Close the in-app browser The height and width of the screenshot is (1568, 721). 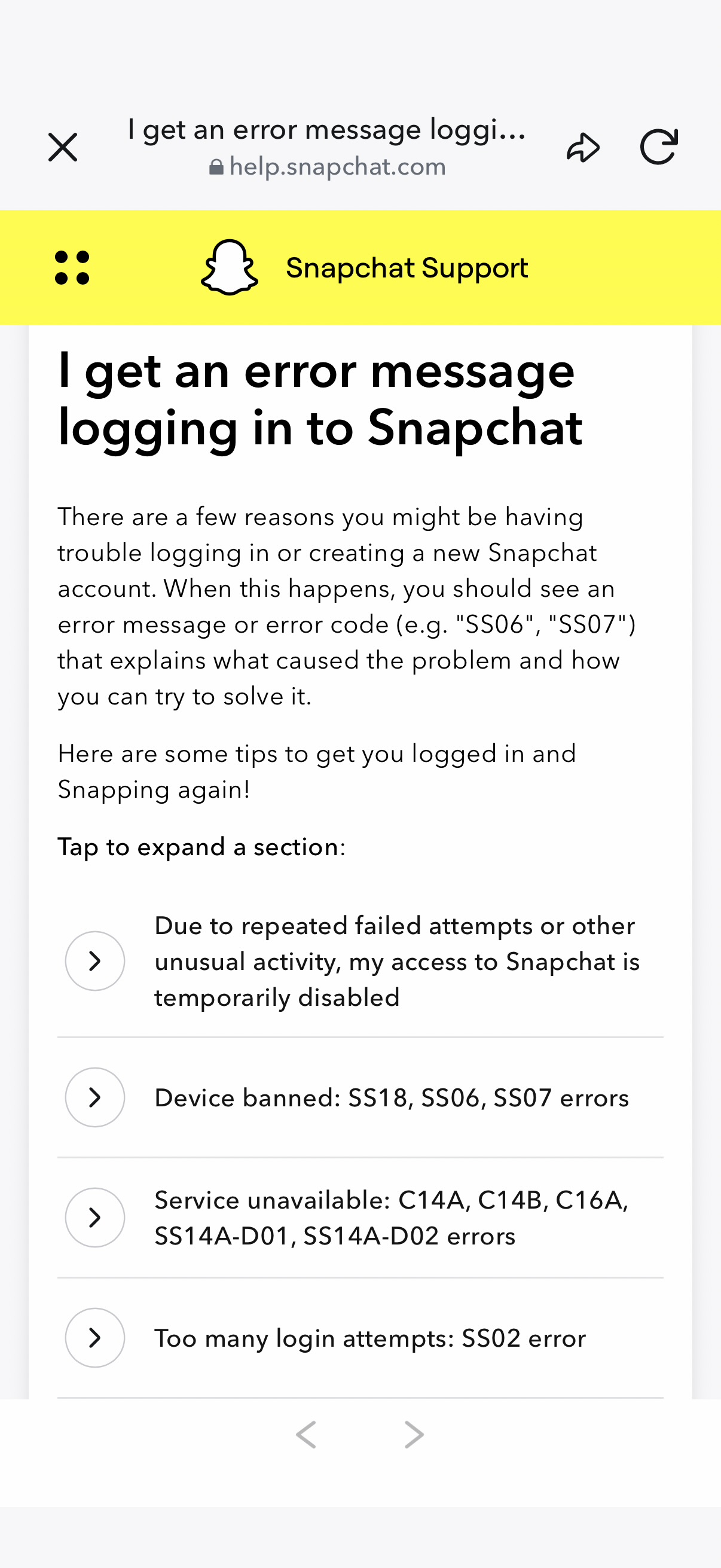tap(63, 147)
